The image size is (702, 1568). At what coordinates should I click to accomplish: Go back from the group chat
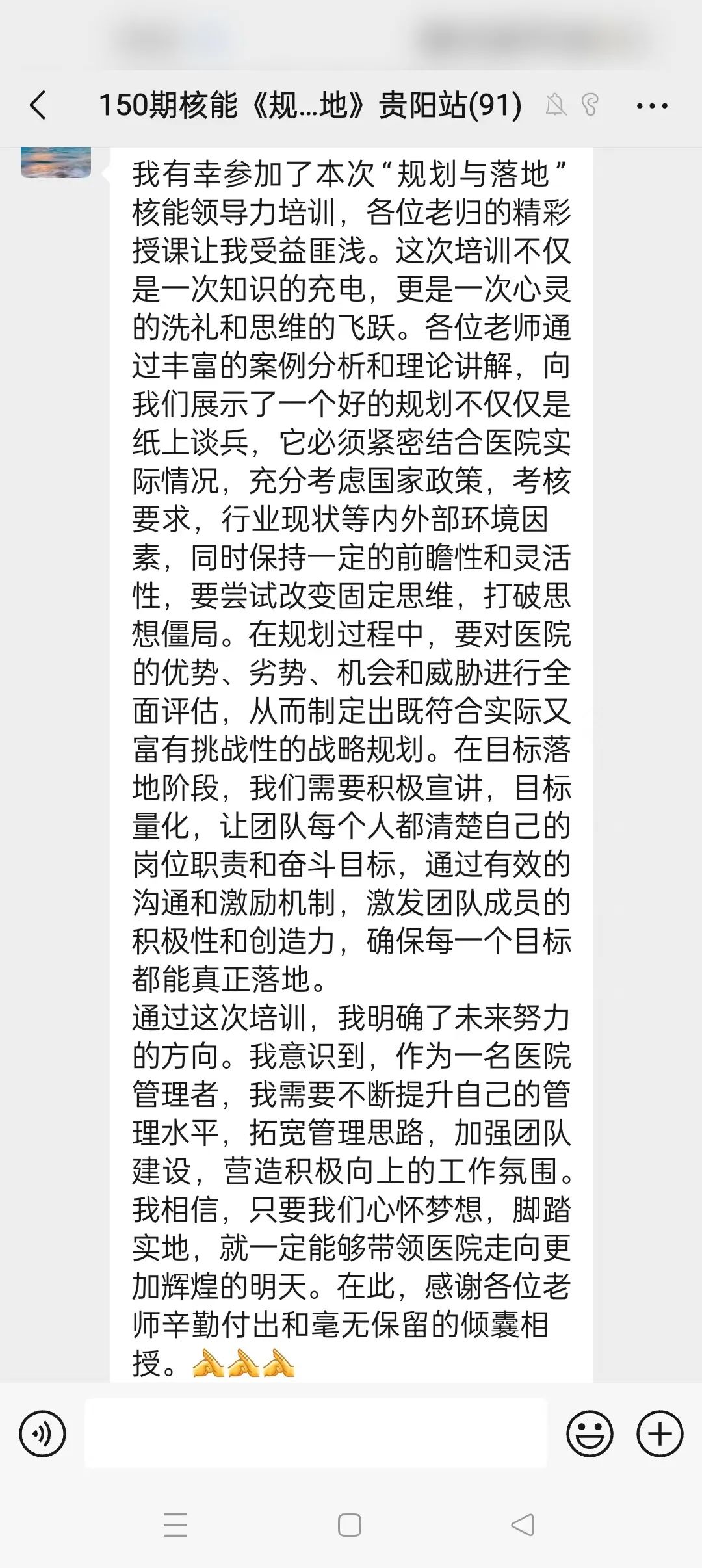pyautogui.click(x=38, y=105)
